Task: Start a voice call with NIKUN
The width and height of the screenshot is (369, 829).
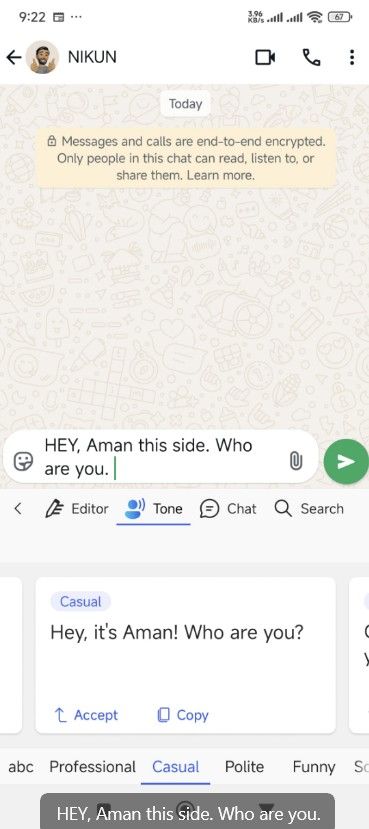Action: pos(311,57)
